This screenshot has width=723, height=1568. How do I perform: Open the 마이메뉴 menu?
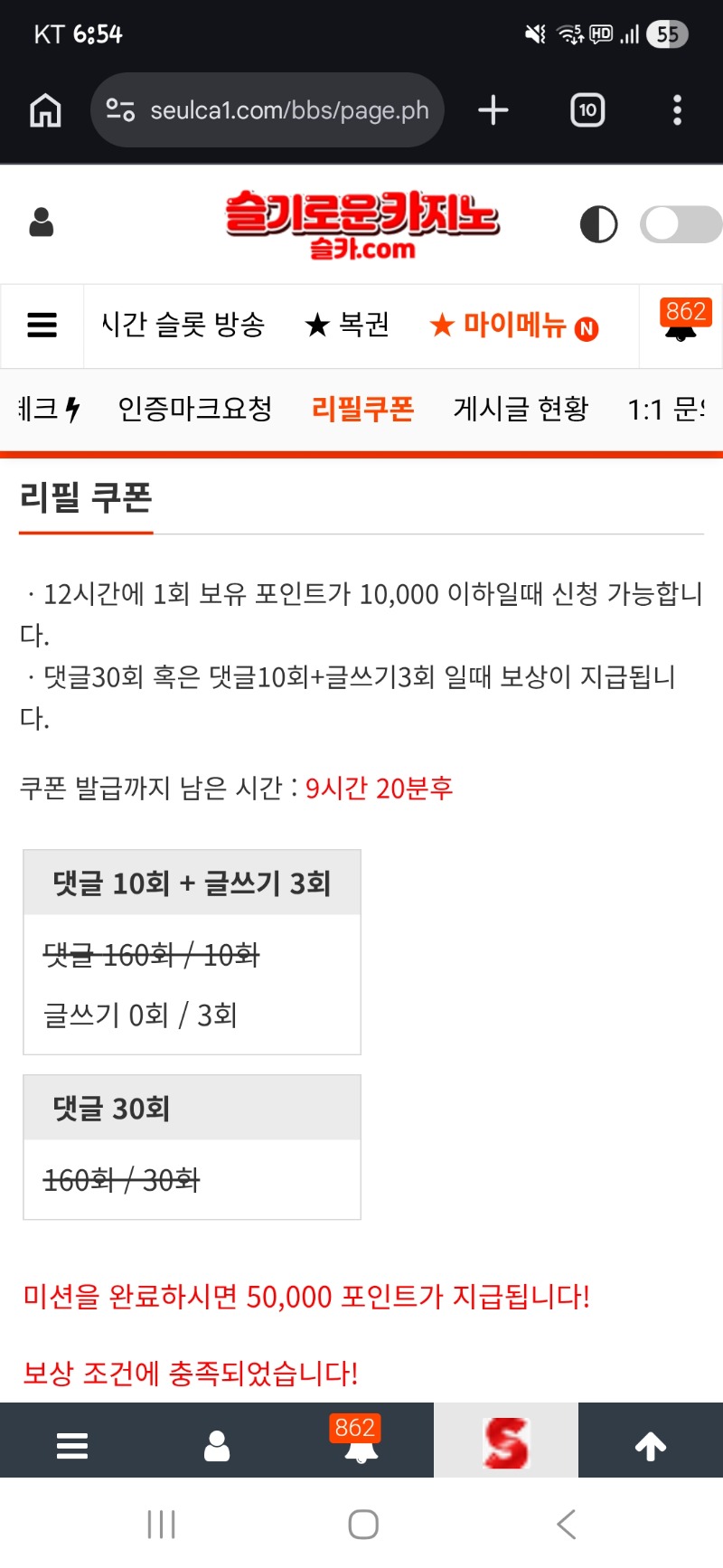pyautogui.click(x=513, y=326)
